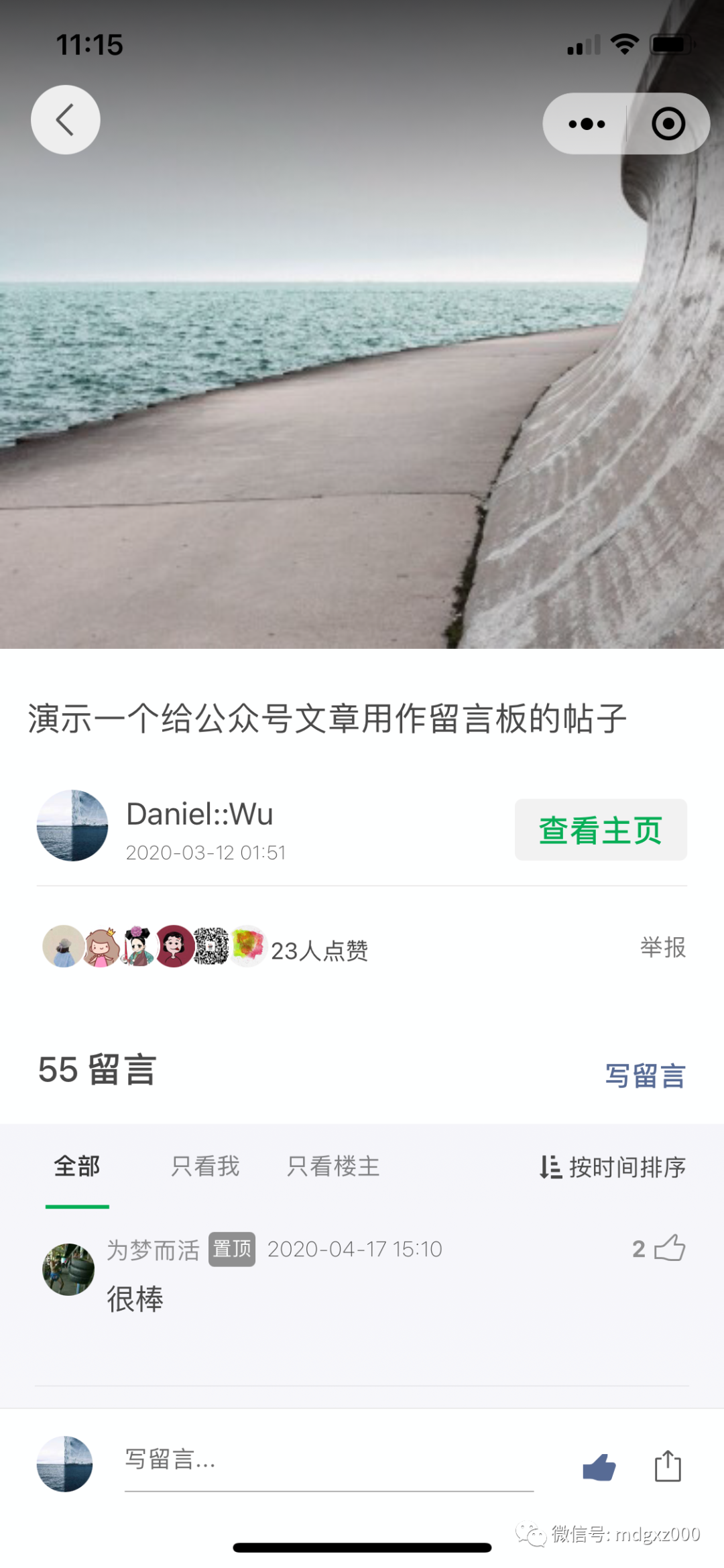Select the 全部 comments tab
This screenshot has height=1568, width=724.
tap(77, 1166)
